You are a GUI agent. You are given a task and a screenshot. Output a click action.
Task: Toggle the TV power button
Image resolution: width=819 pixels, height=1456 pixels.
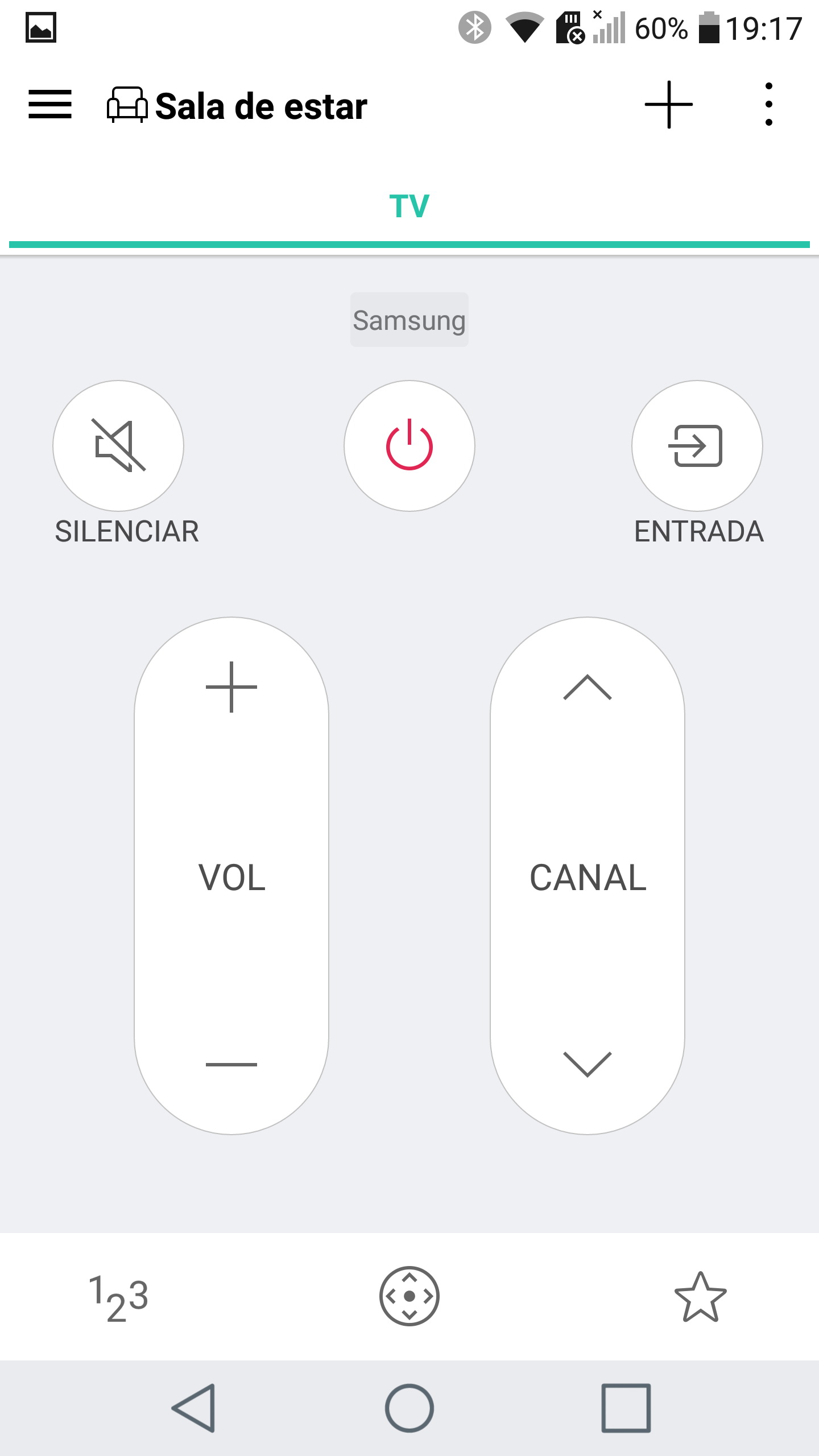point(409,446)
